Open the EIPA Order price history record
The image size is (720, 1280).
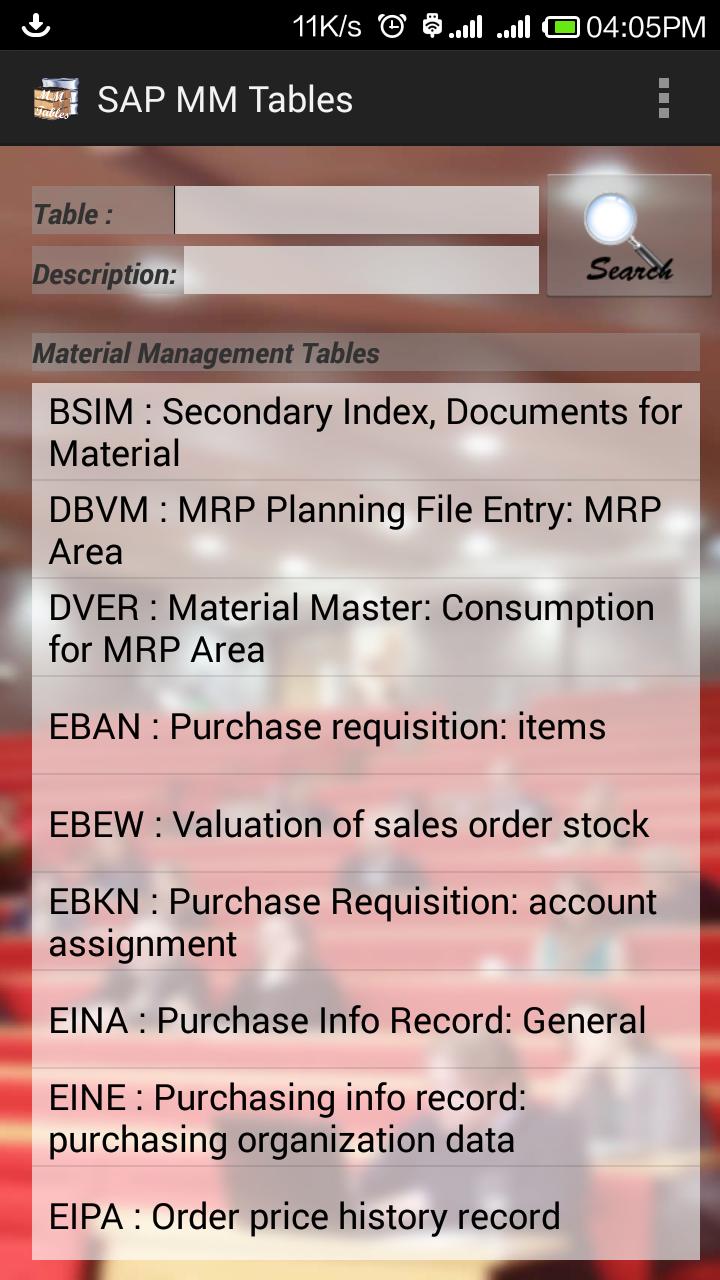tap(365, 1217)
